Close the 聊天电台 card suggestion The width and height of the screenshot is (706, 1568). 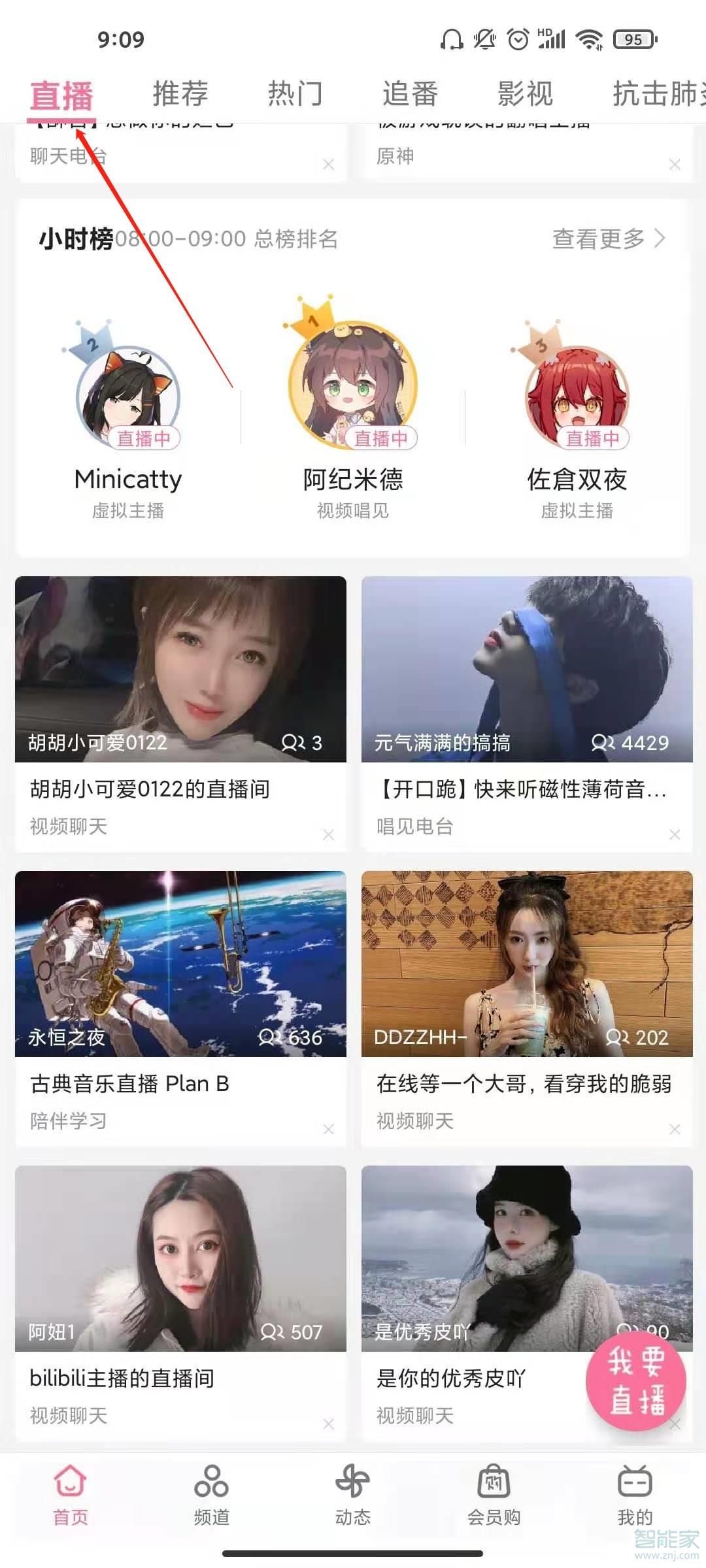pyautogui.click(x=329, y=164)
